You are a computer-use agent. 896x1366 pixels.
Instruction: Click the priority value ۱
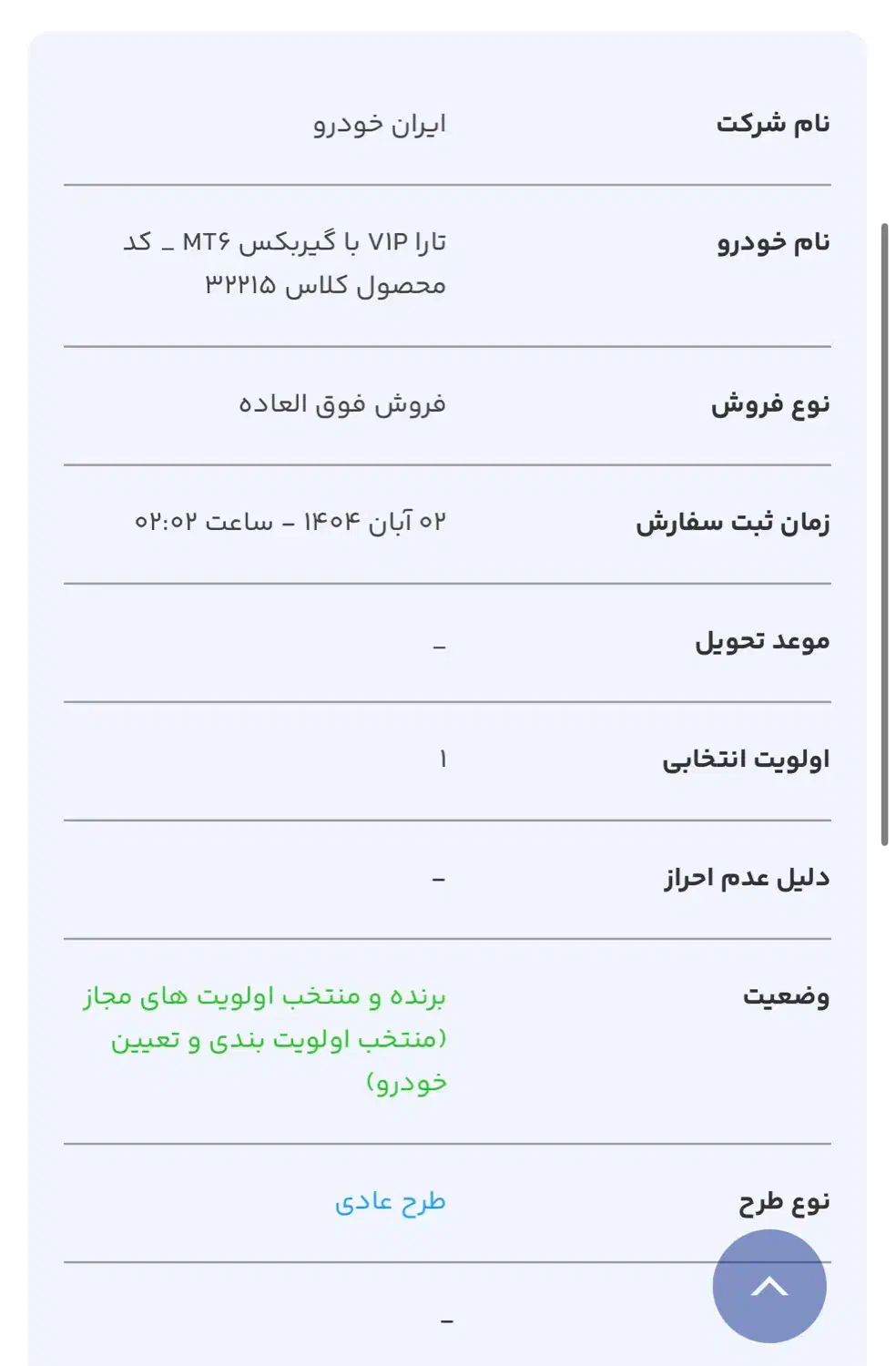pyautogui.click(x=441, y=758)
